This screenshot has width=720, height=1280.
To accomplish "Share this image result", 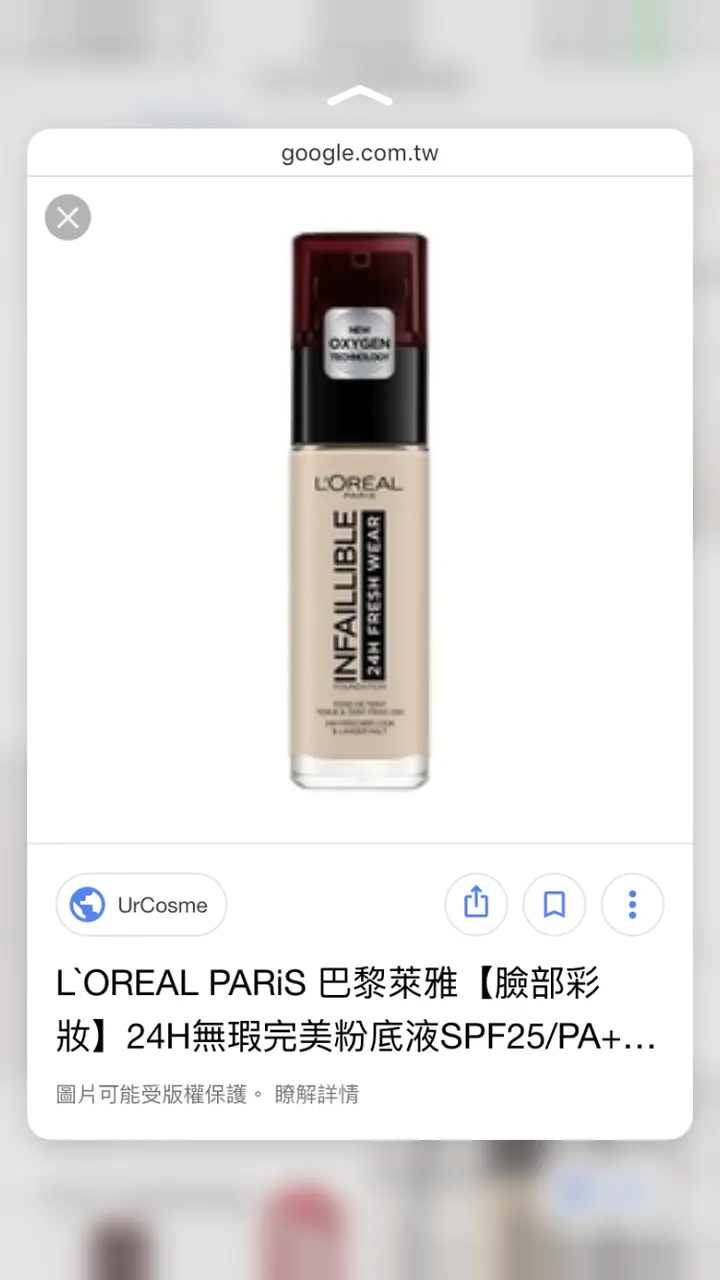I will (476, 904).
